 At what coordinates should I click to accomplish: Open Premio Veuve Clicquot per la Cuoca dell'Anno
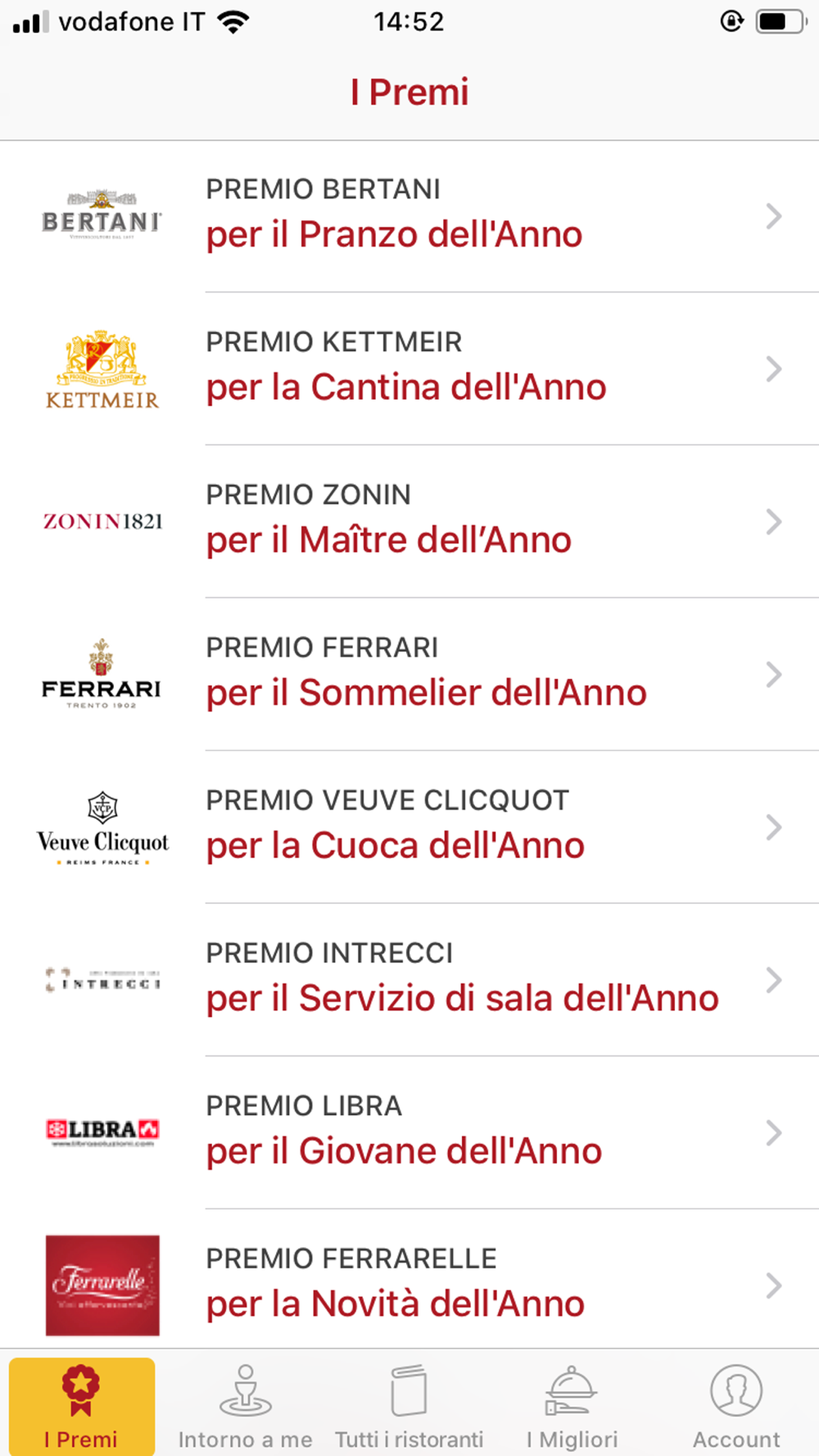[409, 827]
